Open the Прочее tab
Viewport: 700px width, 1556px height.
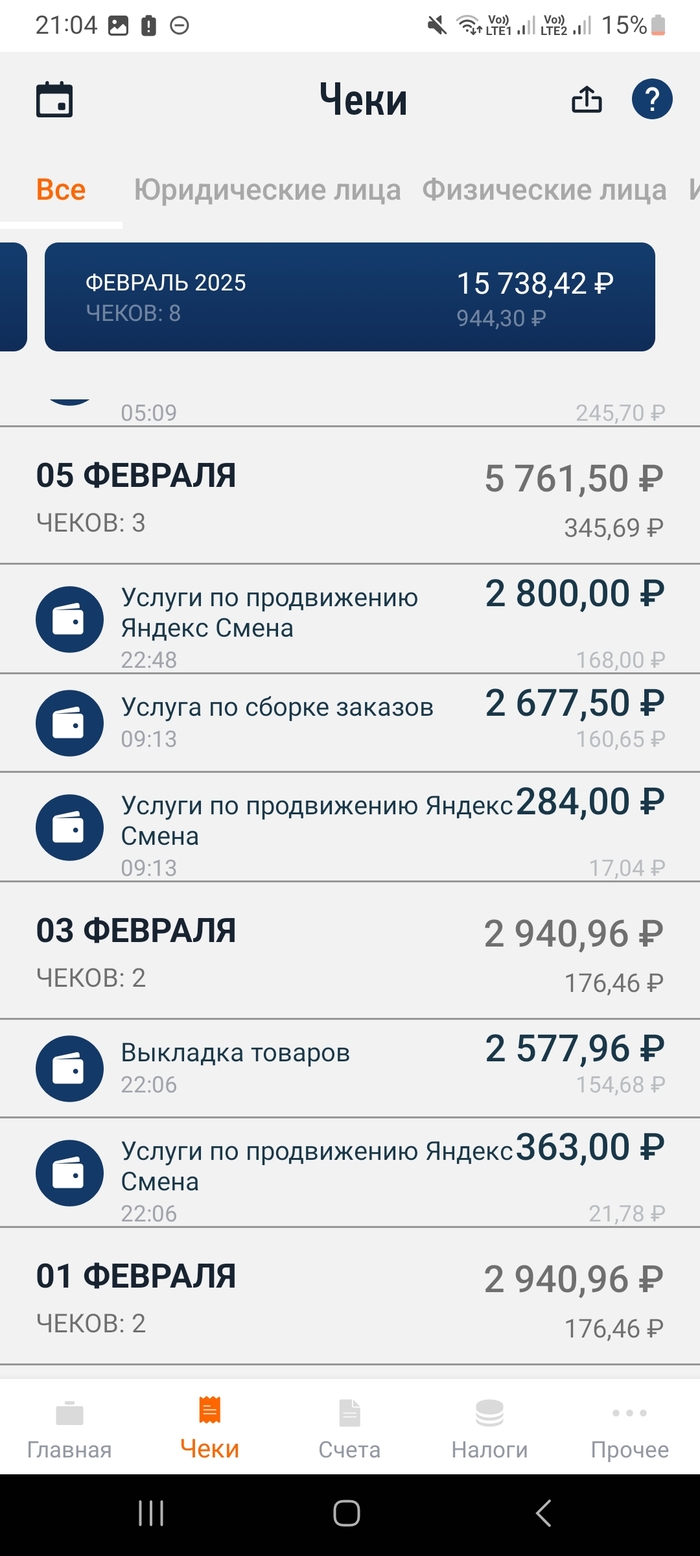(x=630, y=1430)
